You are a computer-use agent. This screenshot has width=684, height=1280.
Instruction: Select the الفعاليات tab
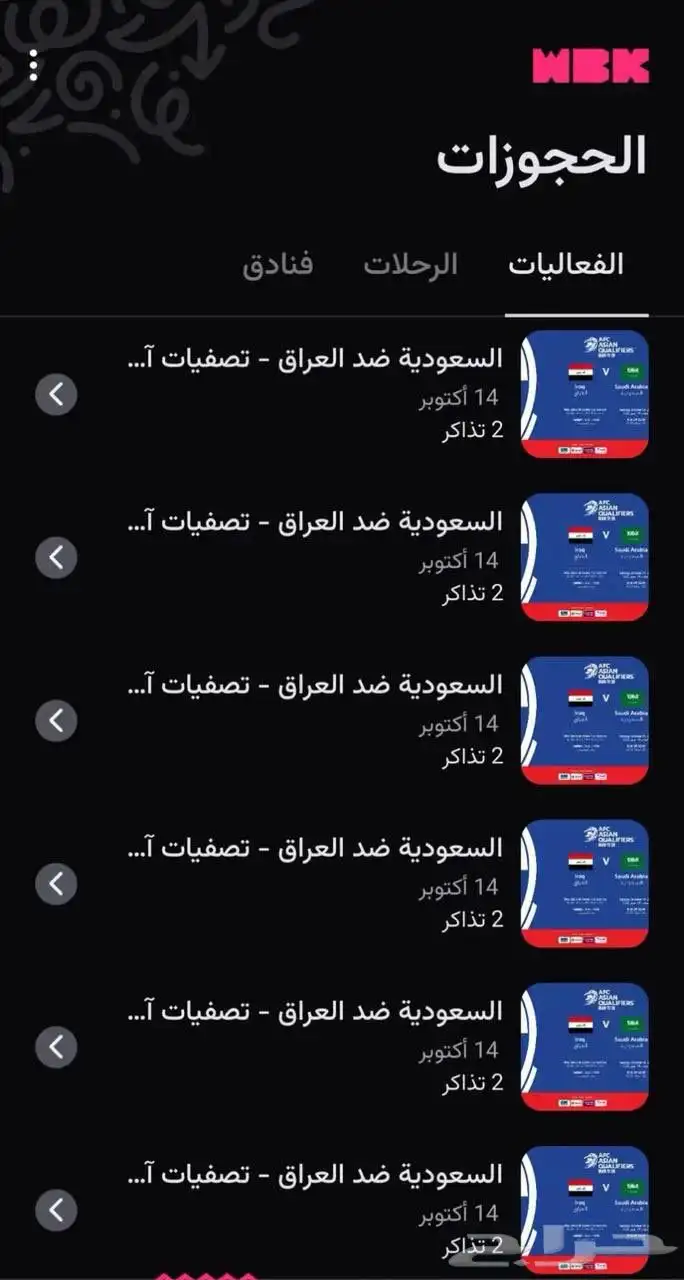(x=566, y=264)
